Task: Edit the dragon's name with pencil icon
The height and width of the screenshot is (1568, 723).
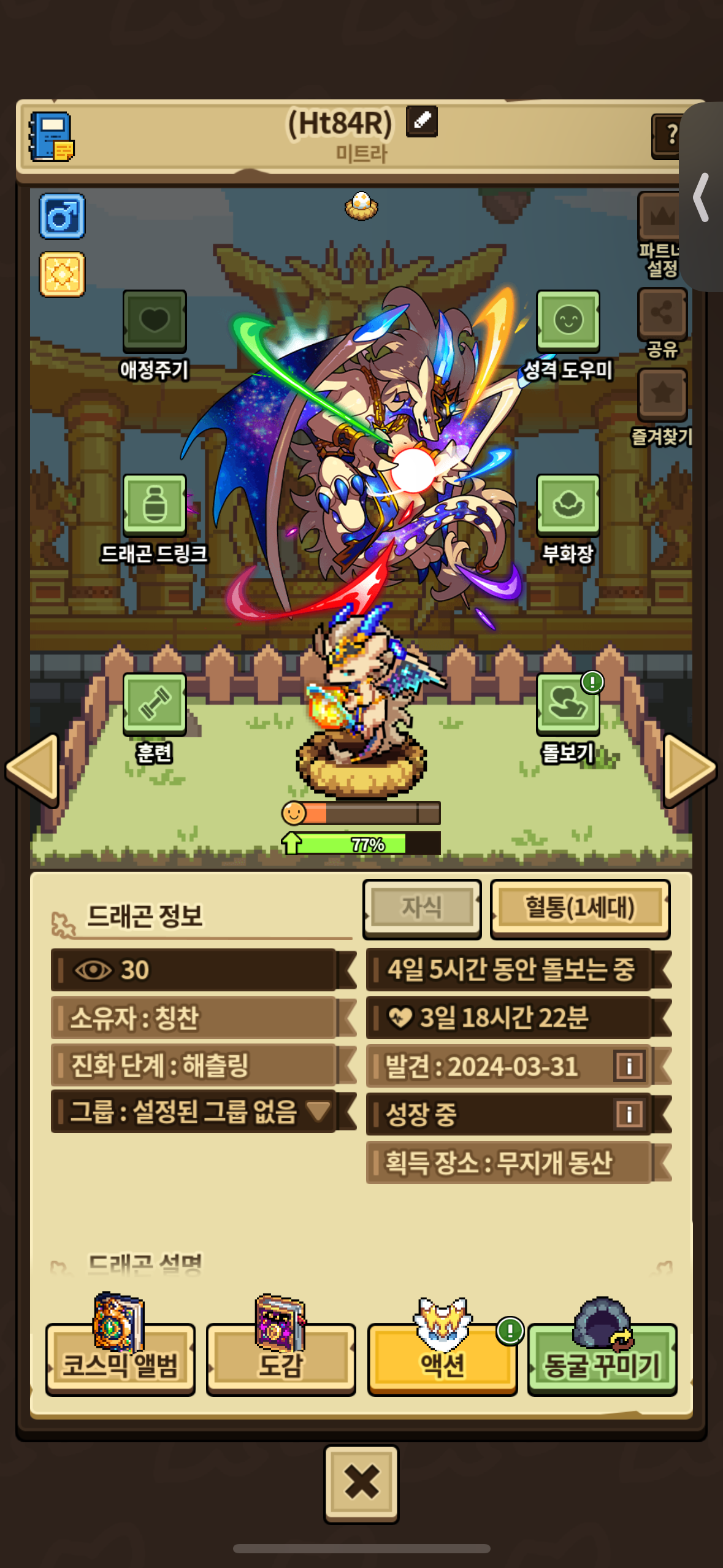Action: pyautogui.click(x=422, y=121)
